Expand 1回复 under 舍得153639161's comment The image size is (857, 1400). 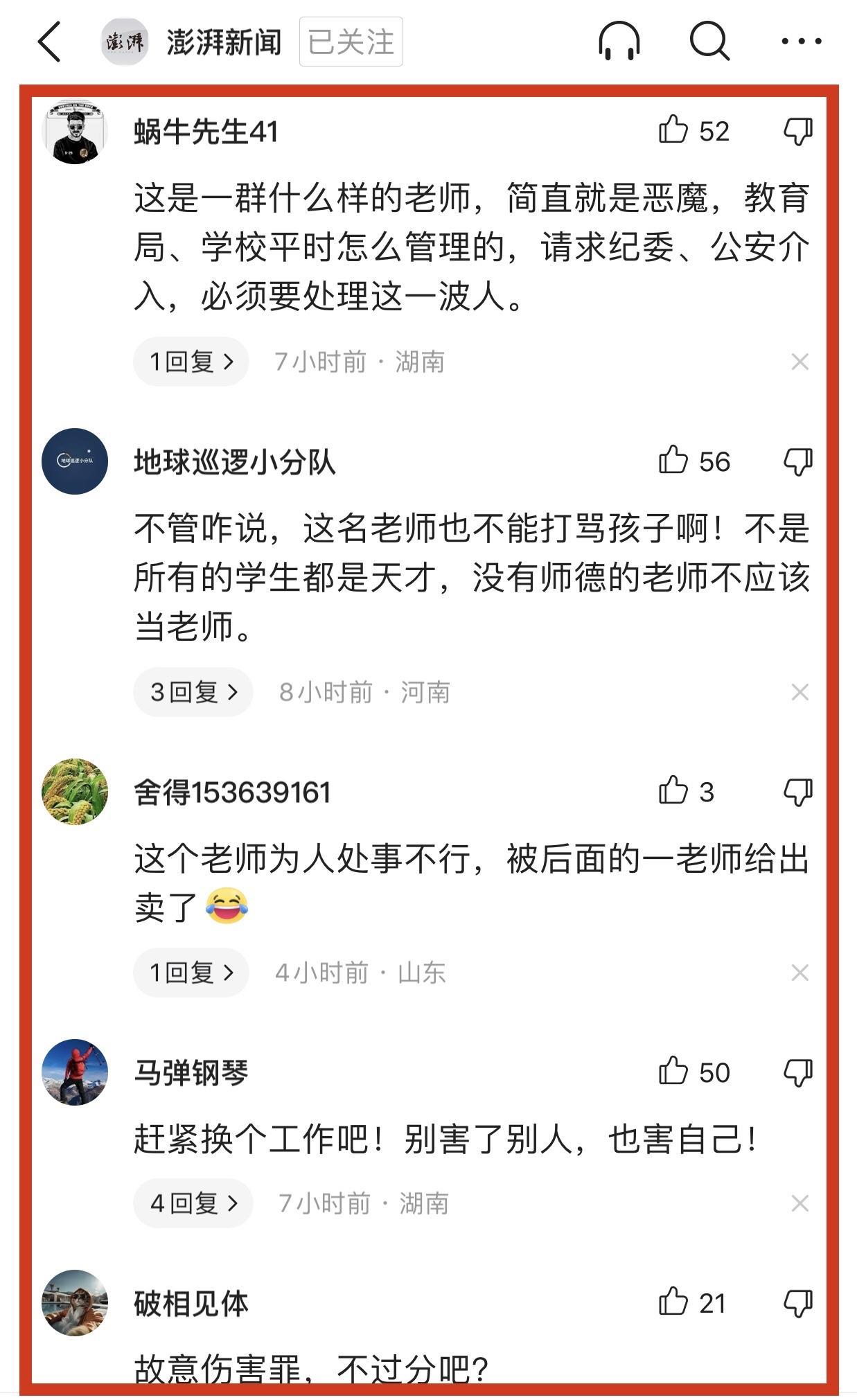pos(191,973)
